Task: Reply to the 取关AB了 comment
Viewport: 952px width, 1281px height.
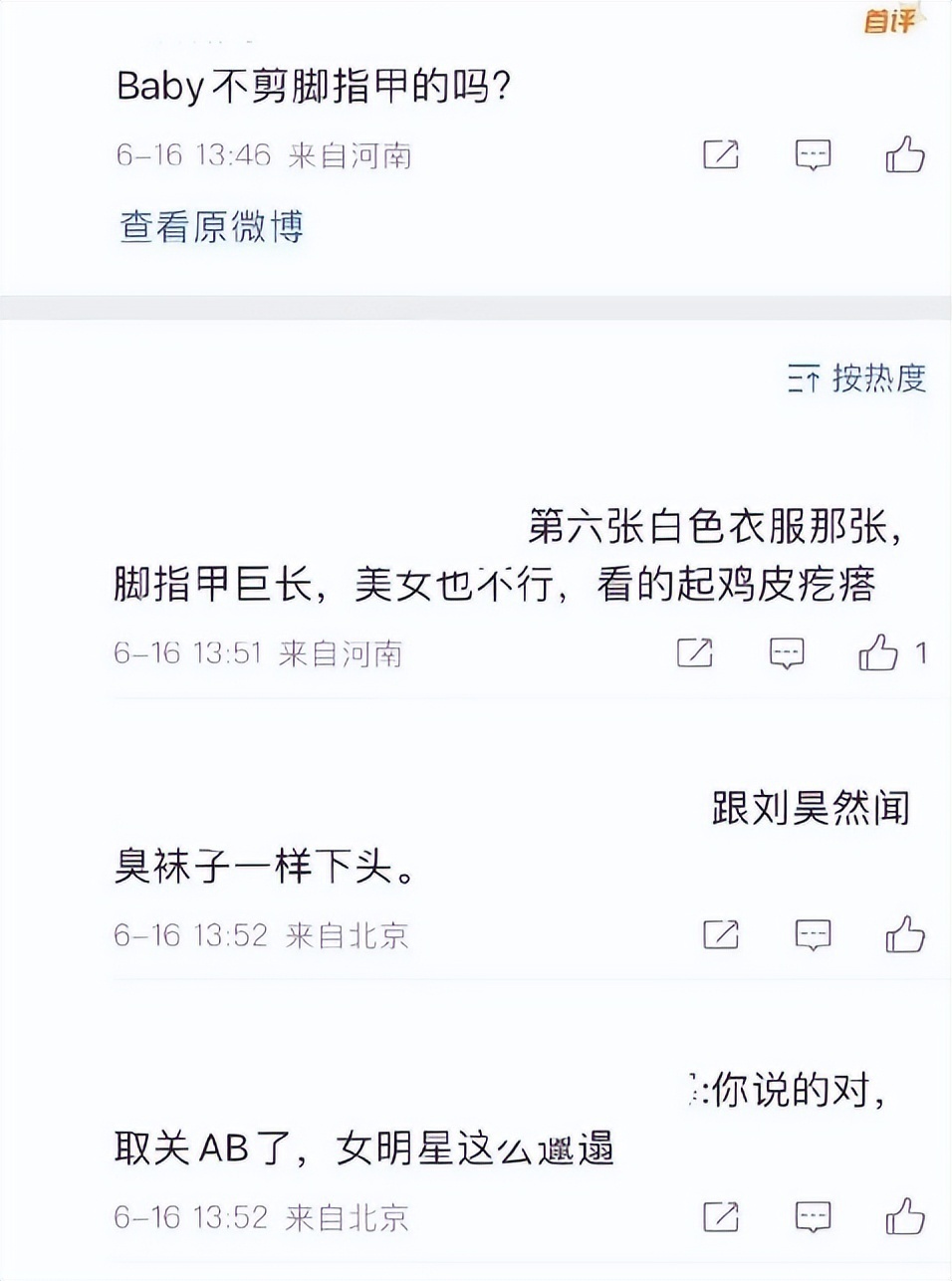Action: pyautogui.click(x=813, y=1216)
